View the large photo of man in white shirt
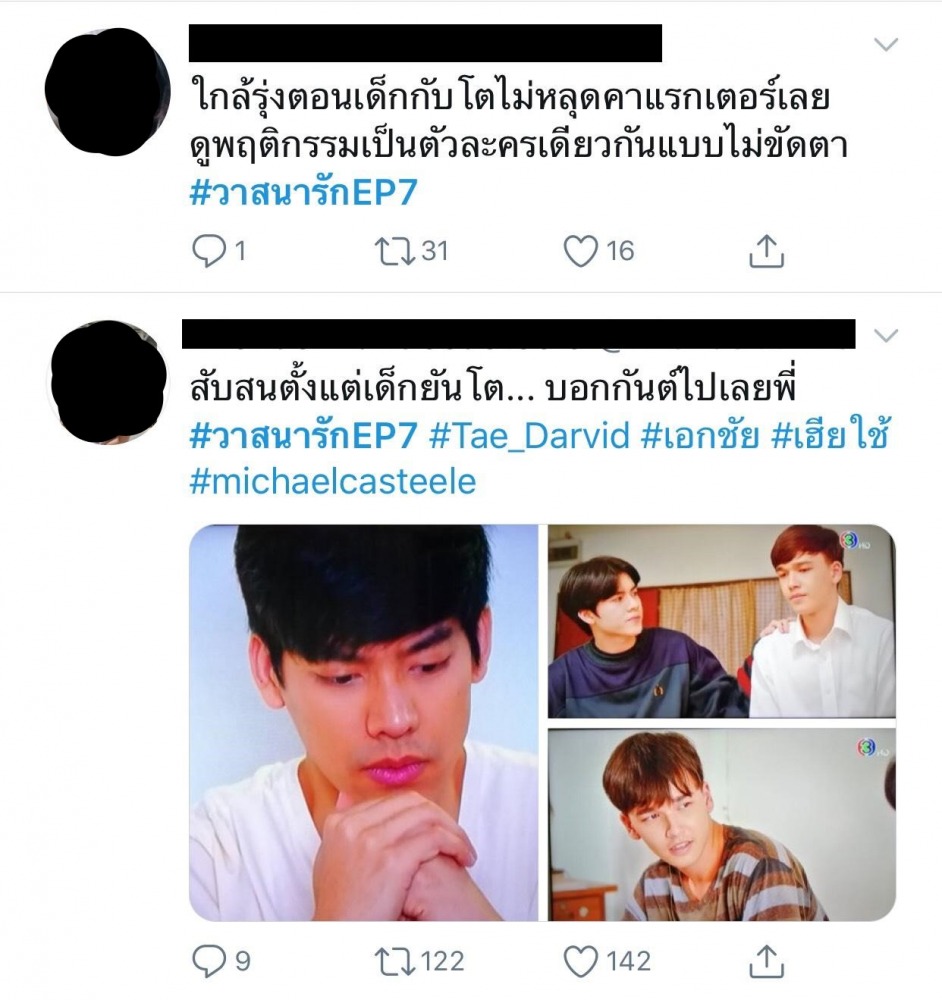This screenshot has width=942, height=1000. coord(364,722)
